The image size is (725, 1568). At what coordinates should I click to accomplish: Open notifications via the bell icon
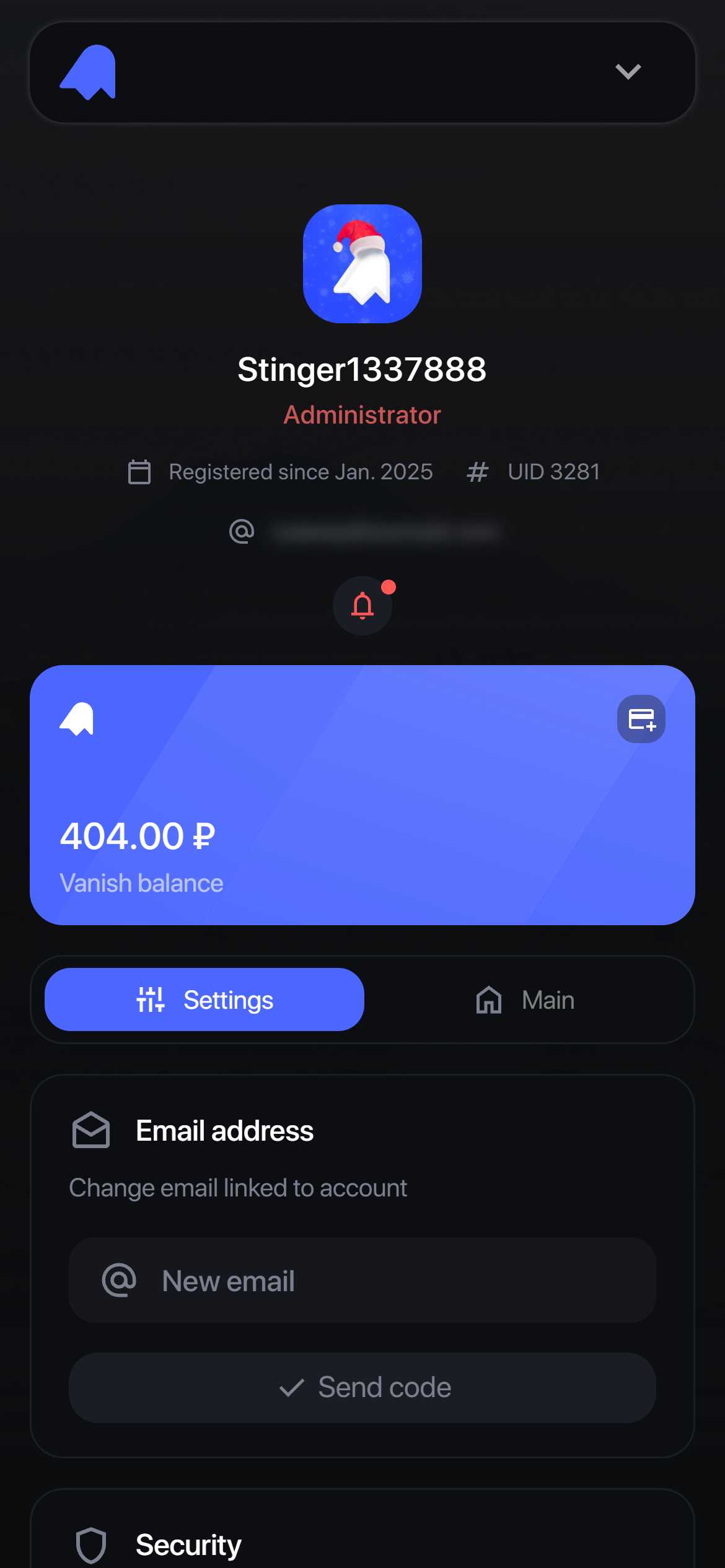click(362, 606)
